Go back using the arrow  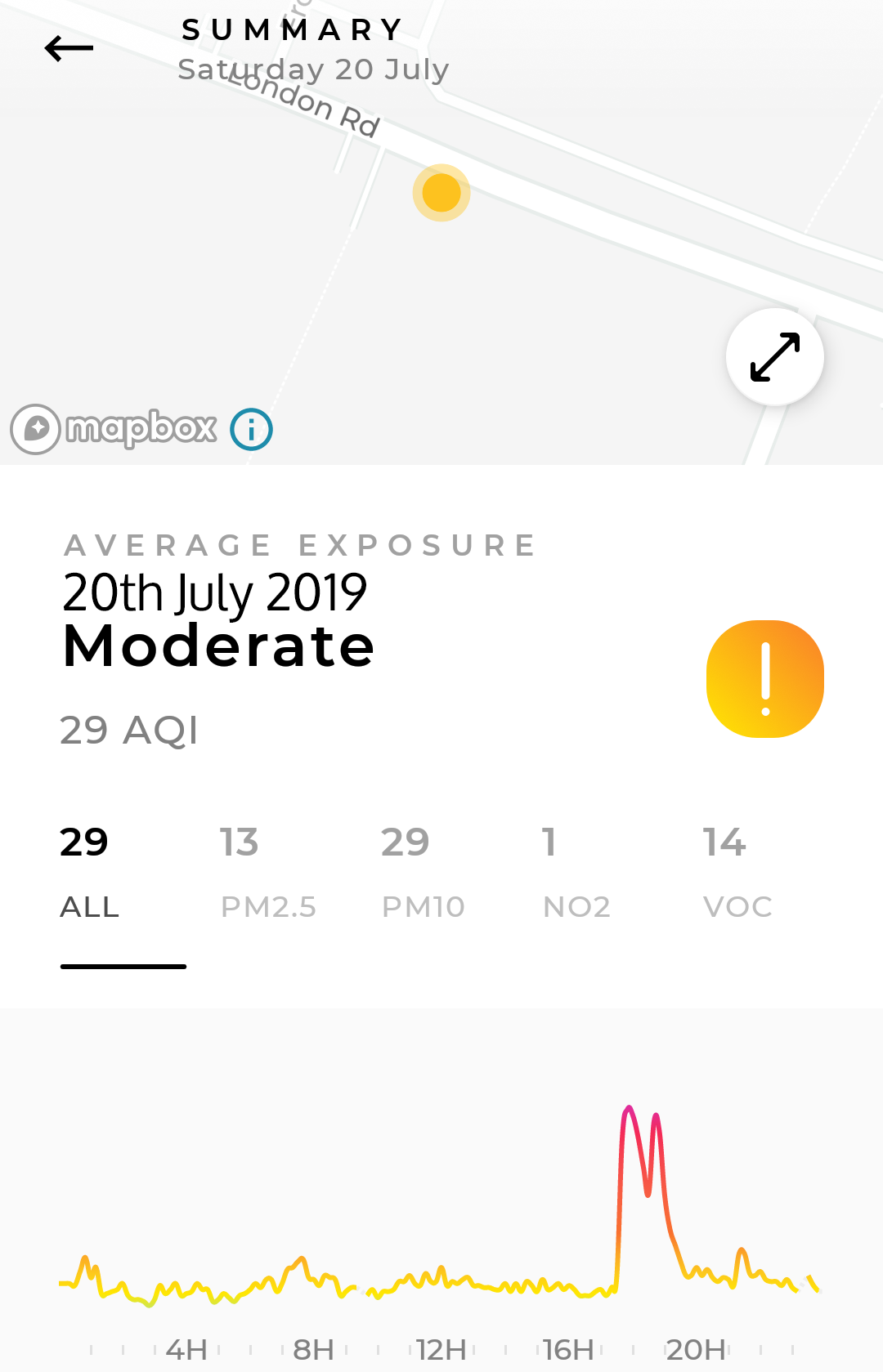click(69, 49)
